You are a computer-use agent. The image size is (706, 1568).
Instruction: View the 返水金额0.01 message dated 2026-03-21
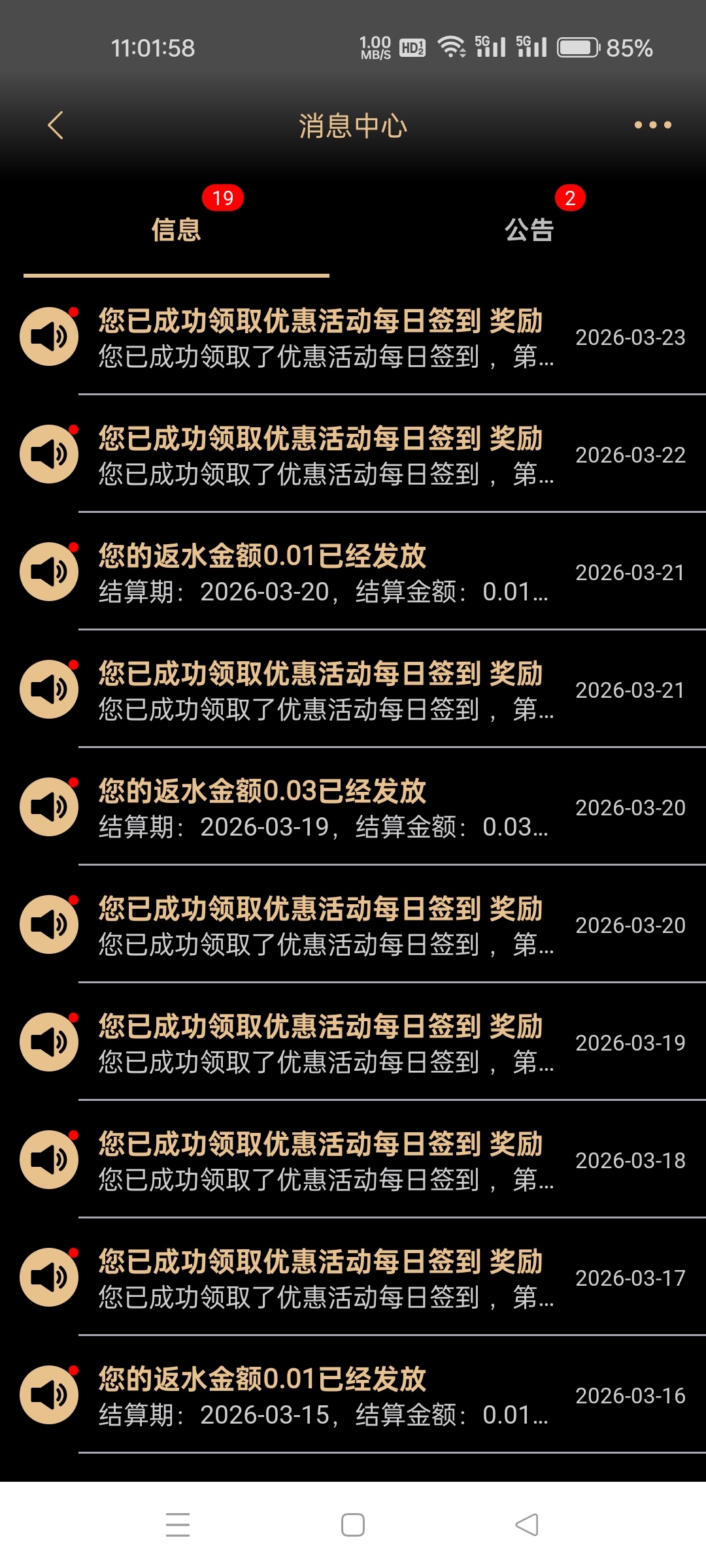pos(353,573)
